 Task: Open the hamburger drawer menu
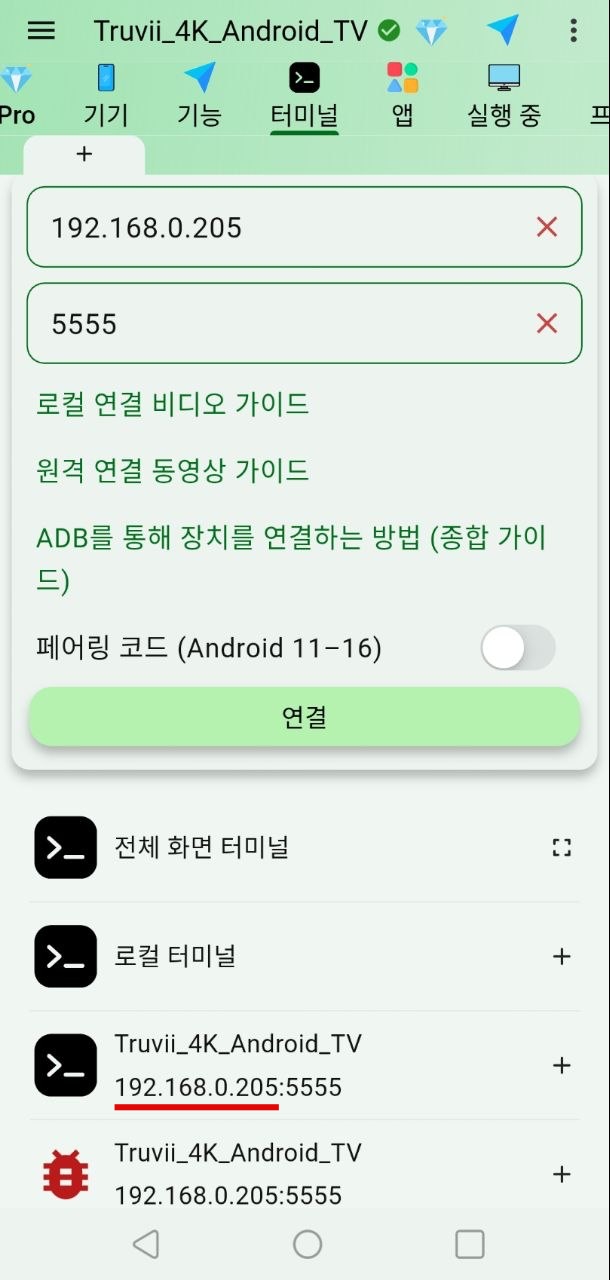[41, 30]
